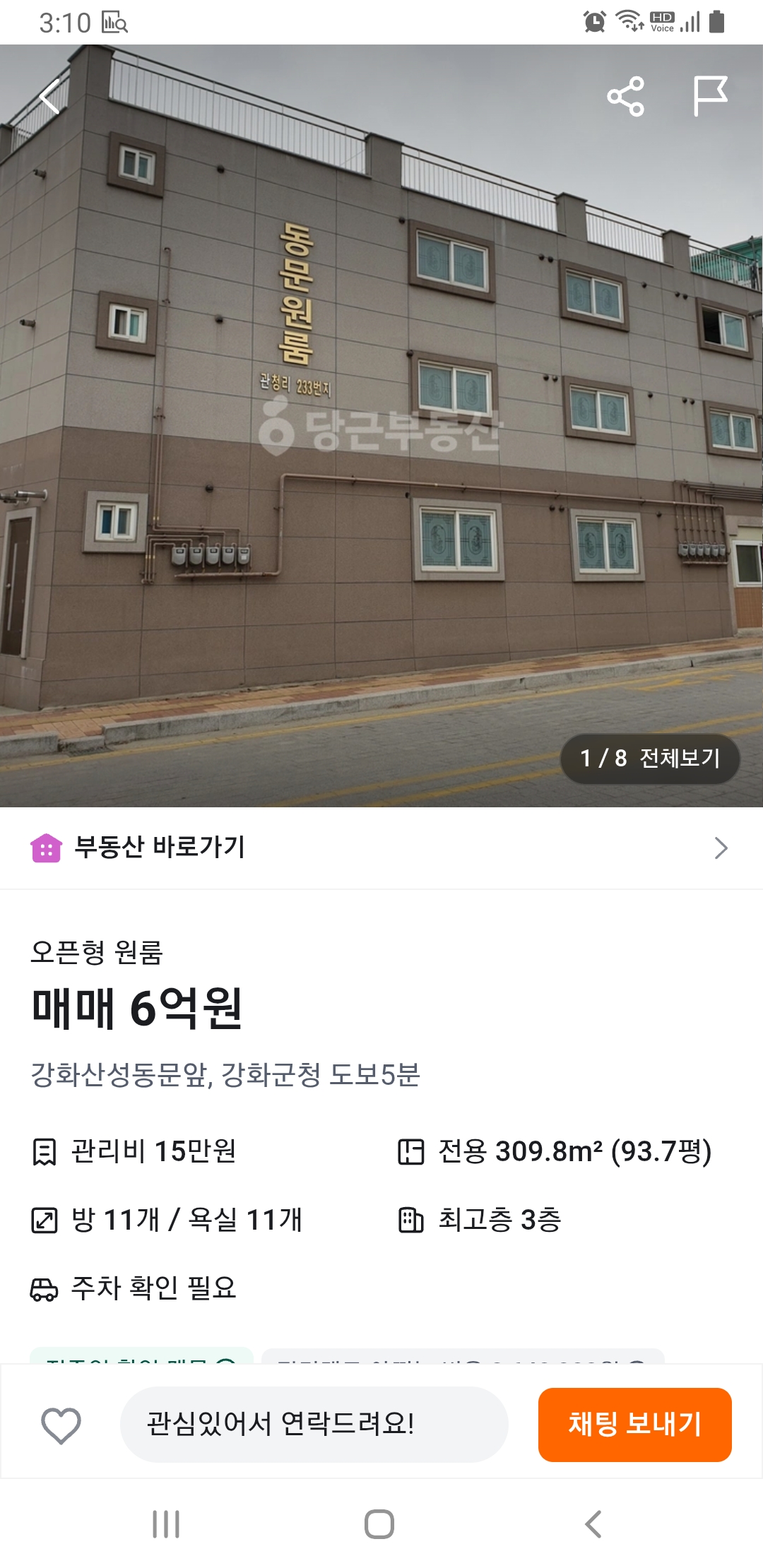Open all photos via 전체보기
Viewport: 763px width, 1568px height.
pyautogui.click(x=650, y=759)
